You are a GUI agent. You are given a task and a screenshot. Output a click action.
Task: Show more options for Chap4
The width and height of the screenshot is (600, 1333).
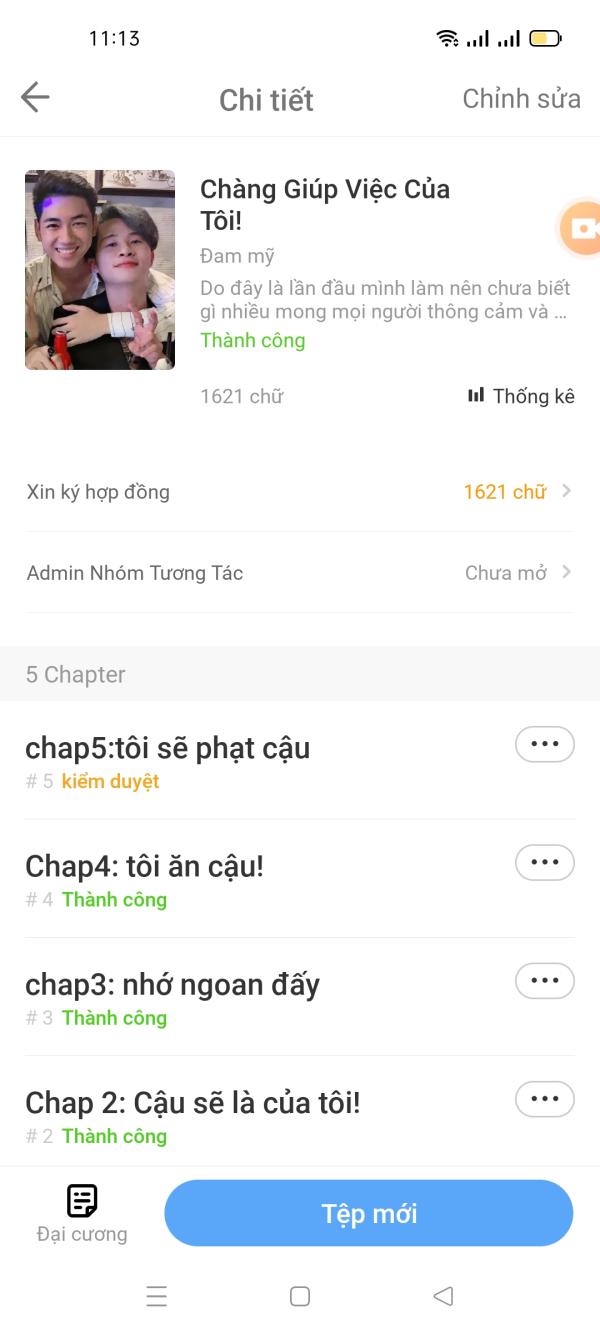[x=544, y=863]
